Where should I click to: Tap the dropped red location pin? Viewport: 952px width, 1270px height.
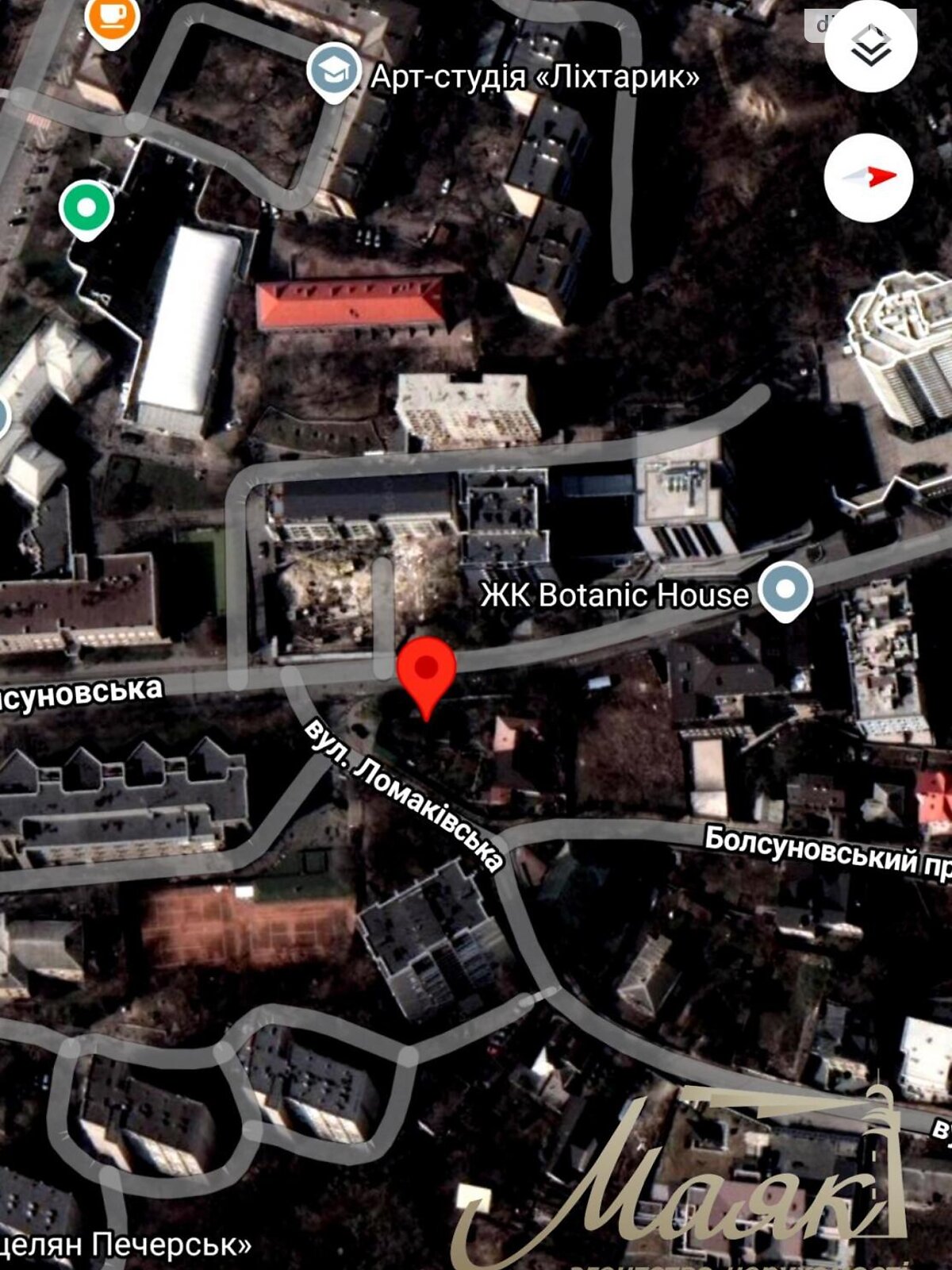[427, 672]
